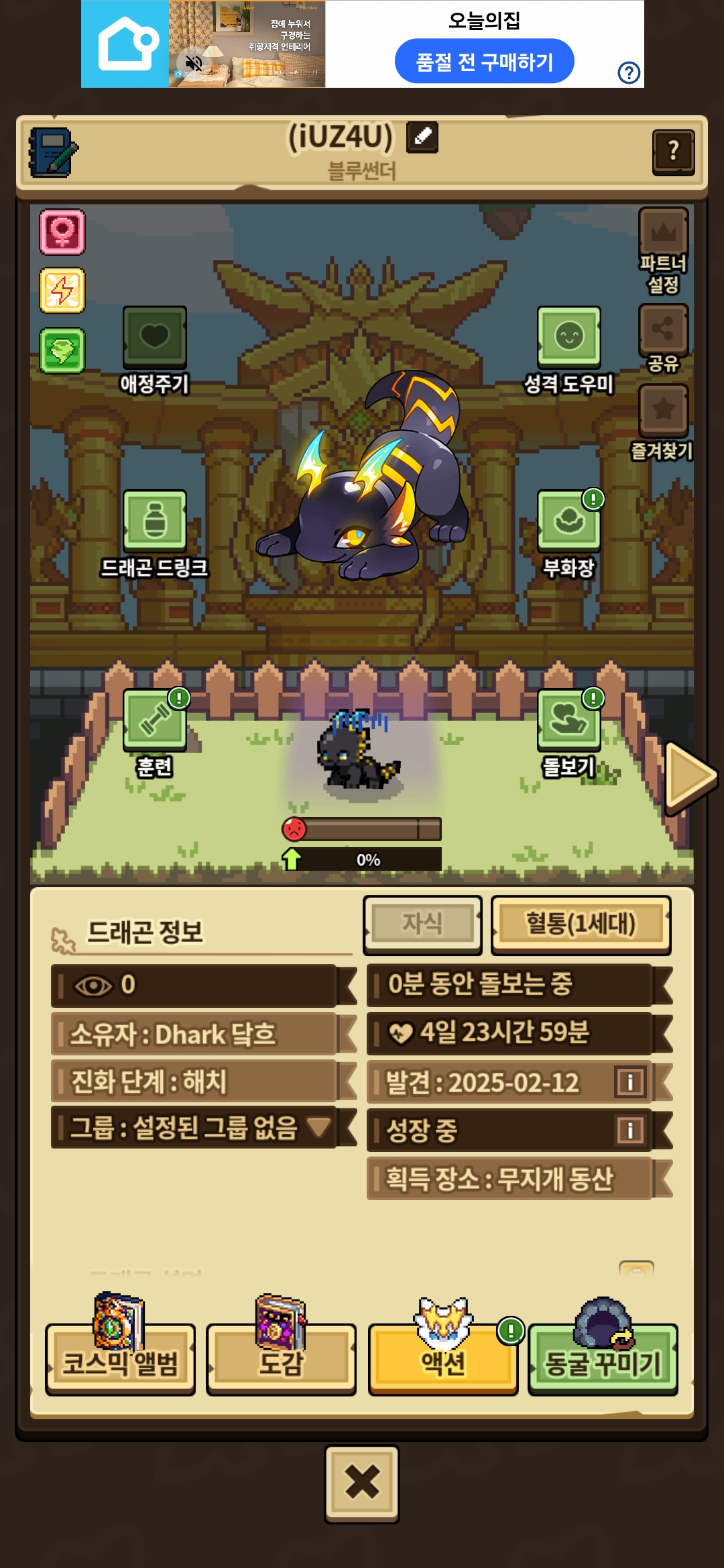Open the 도감 encyclopedia
This screenshot has height=1568, width=724.
tap(281, 1360)
